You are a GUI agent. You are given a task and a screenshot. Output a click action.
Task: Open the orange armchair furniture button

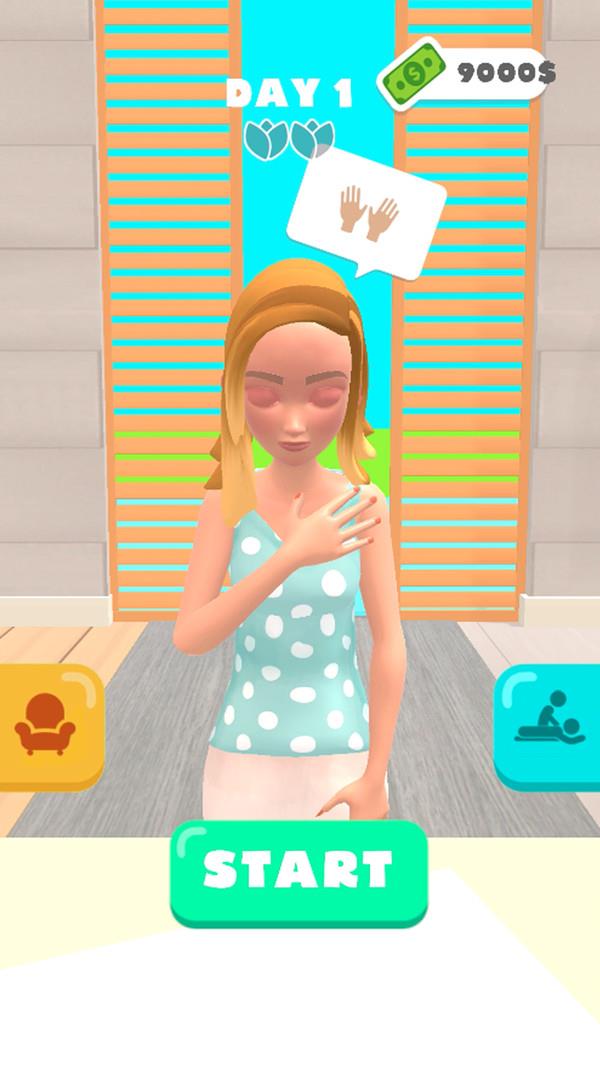tap(47, 726)
